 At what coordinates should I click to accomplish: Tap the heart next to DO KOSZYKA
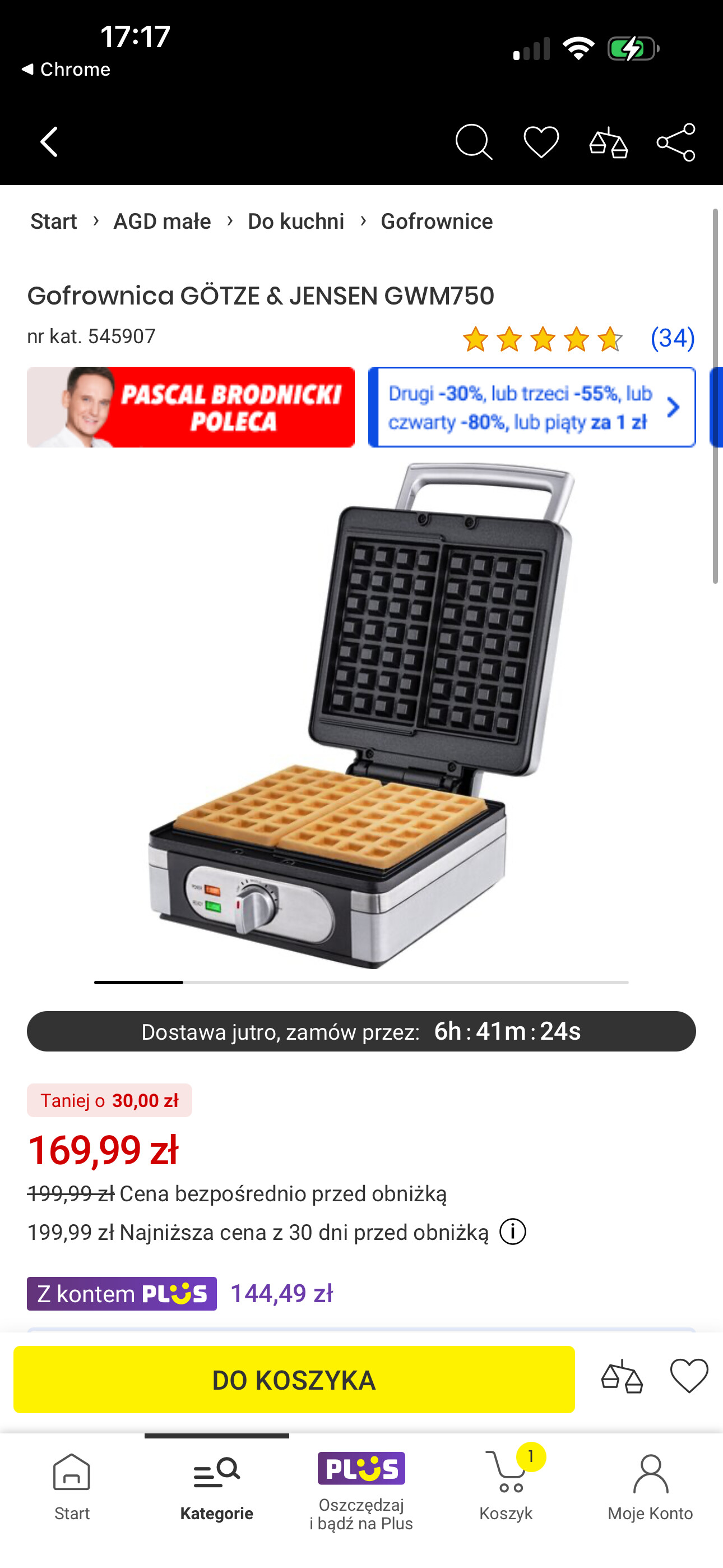689,1376
